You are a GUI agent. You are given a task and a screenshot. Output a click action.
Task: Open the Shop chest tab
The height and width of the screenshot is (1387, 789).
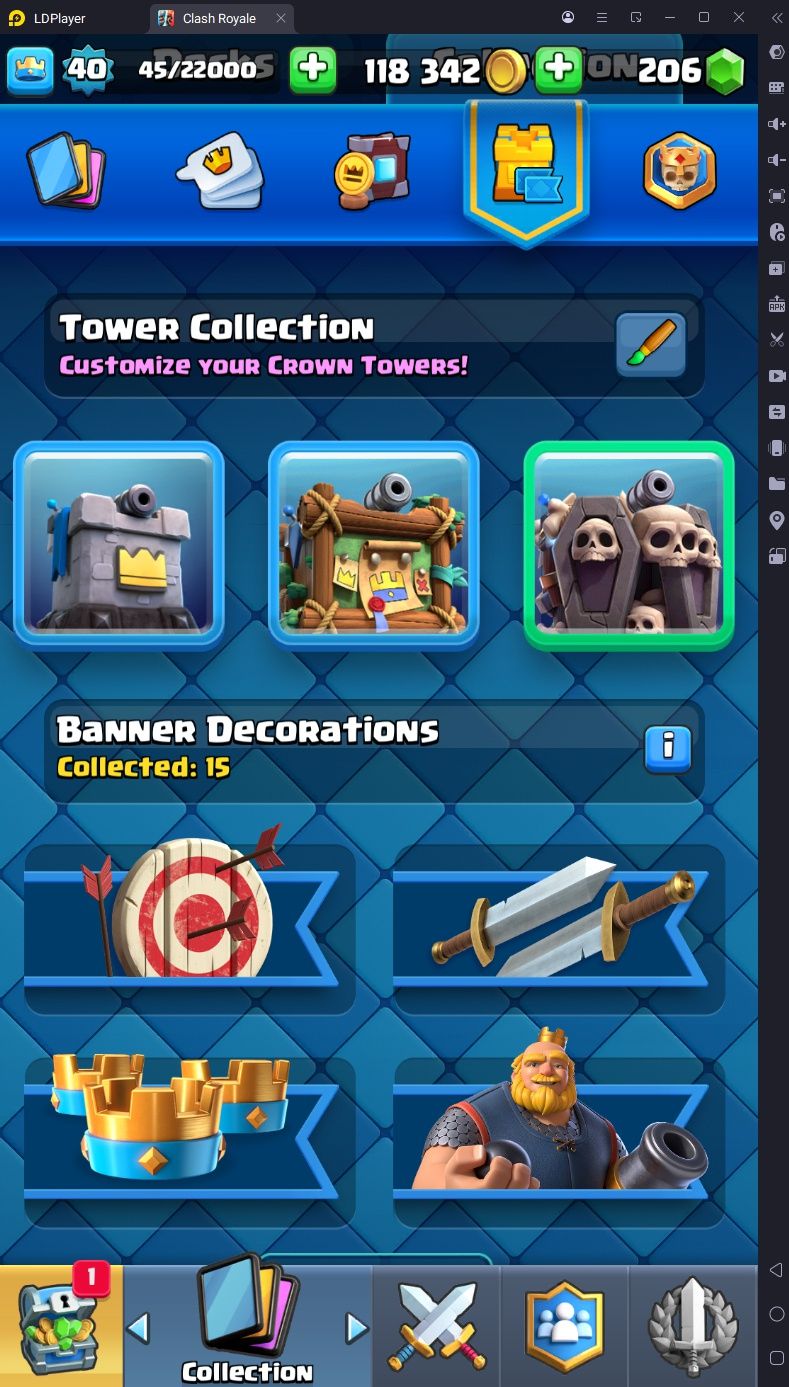point(61,1325)
